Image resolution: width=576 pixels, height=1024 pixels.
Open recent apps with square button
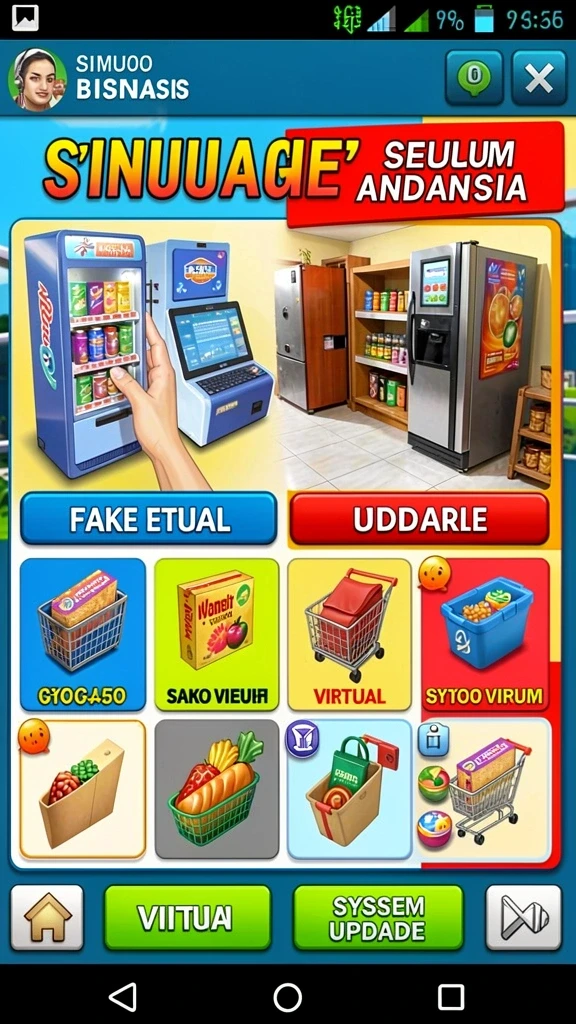[451, 997]
